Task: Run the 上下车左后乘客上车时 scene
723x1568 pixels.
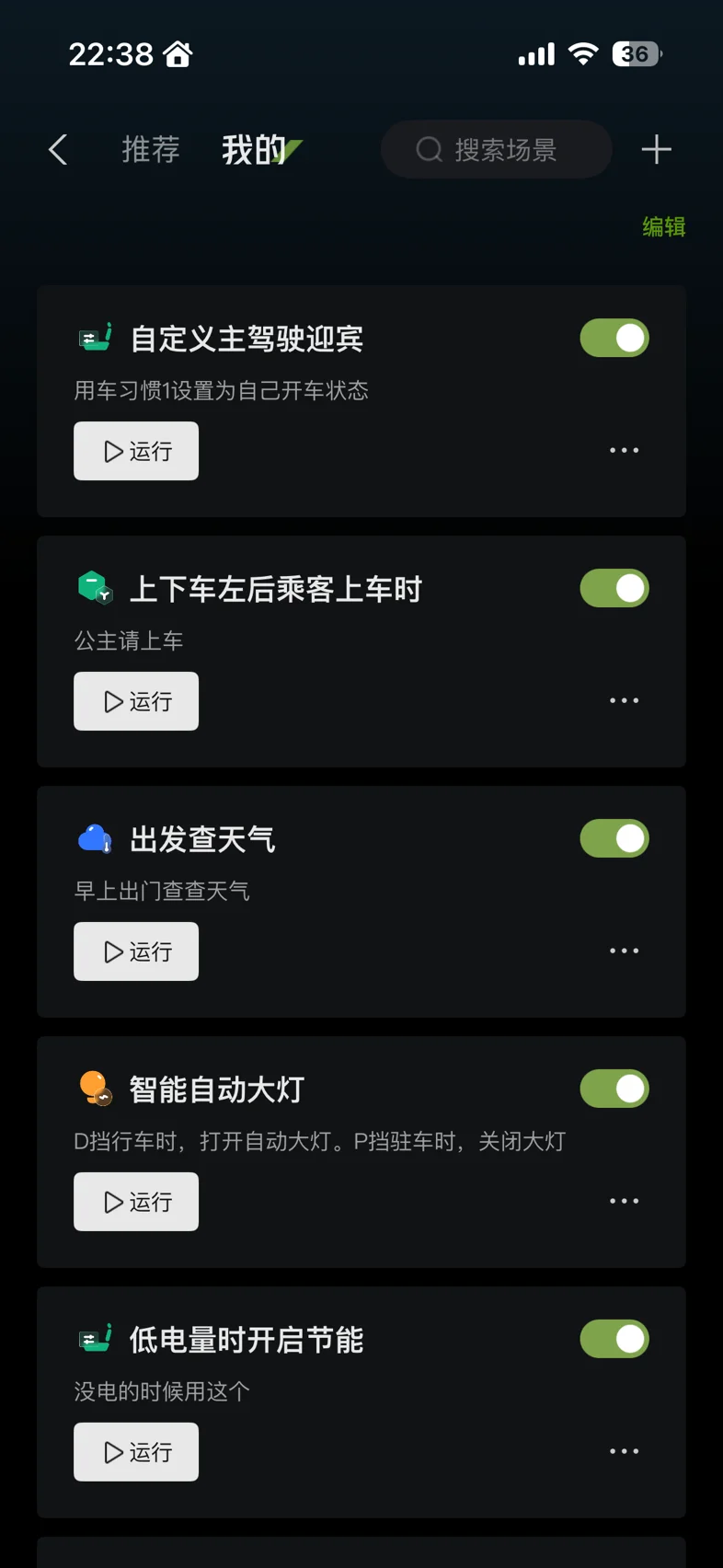Action: (136, 701)
